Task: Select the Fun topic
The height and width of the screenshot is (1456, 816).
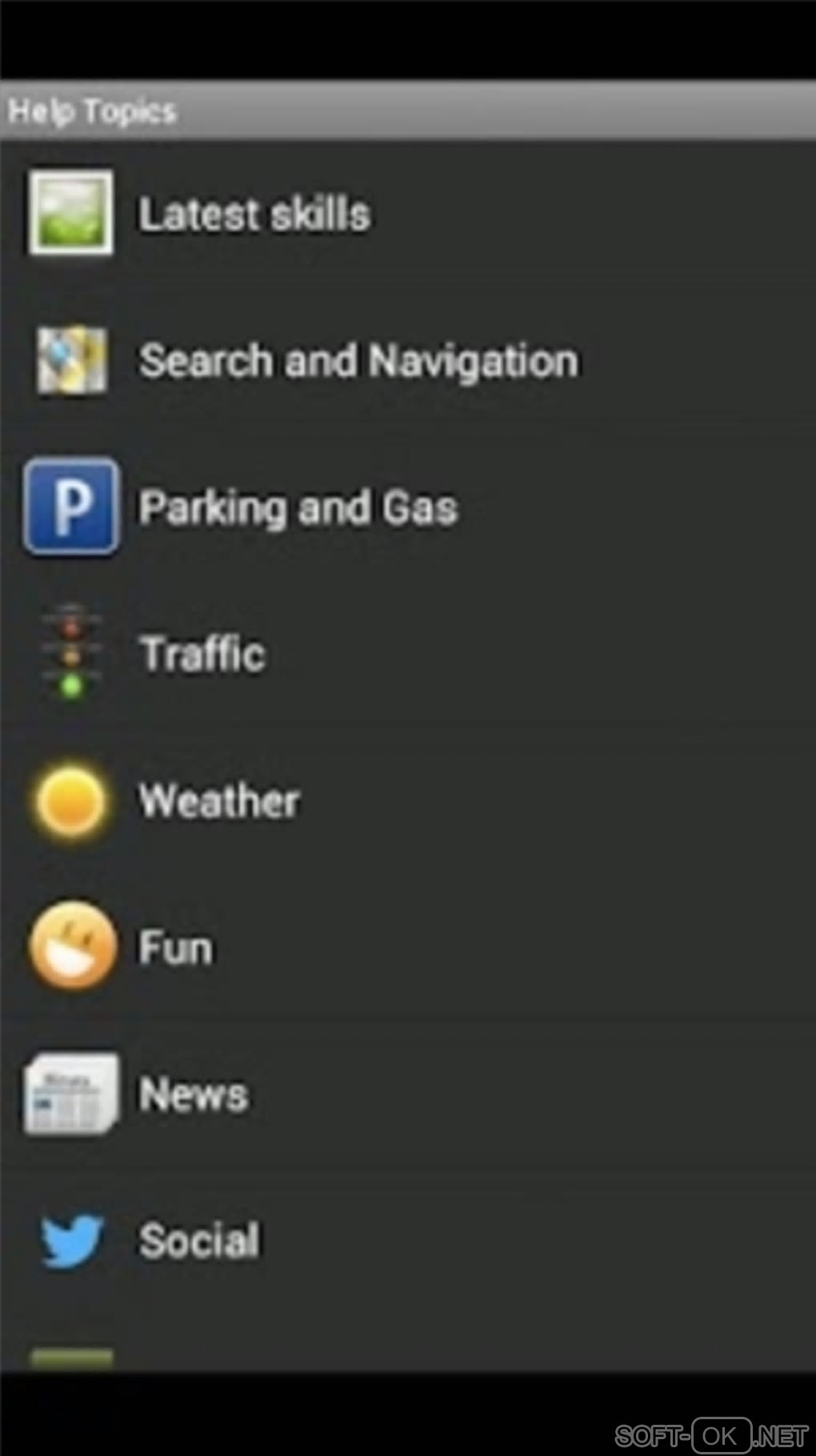Action: (x=176, y=947)
